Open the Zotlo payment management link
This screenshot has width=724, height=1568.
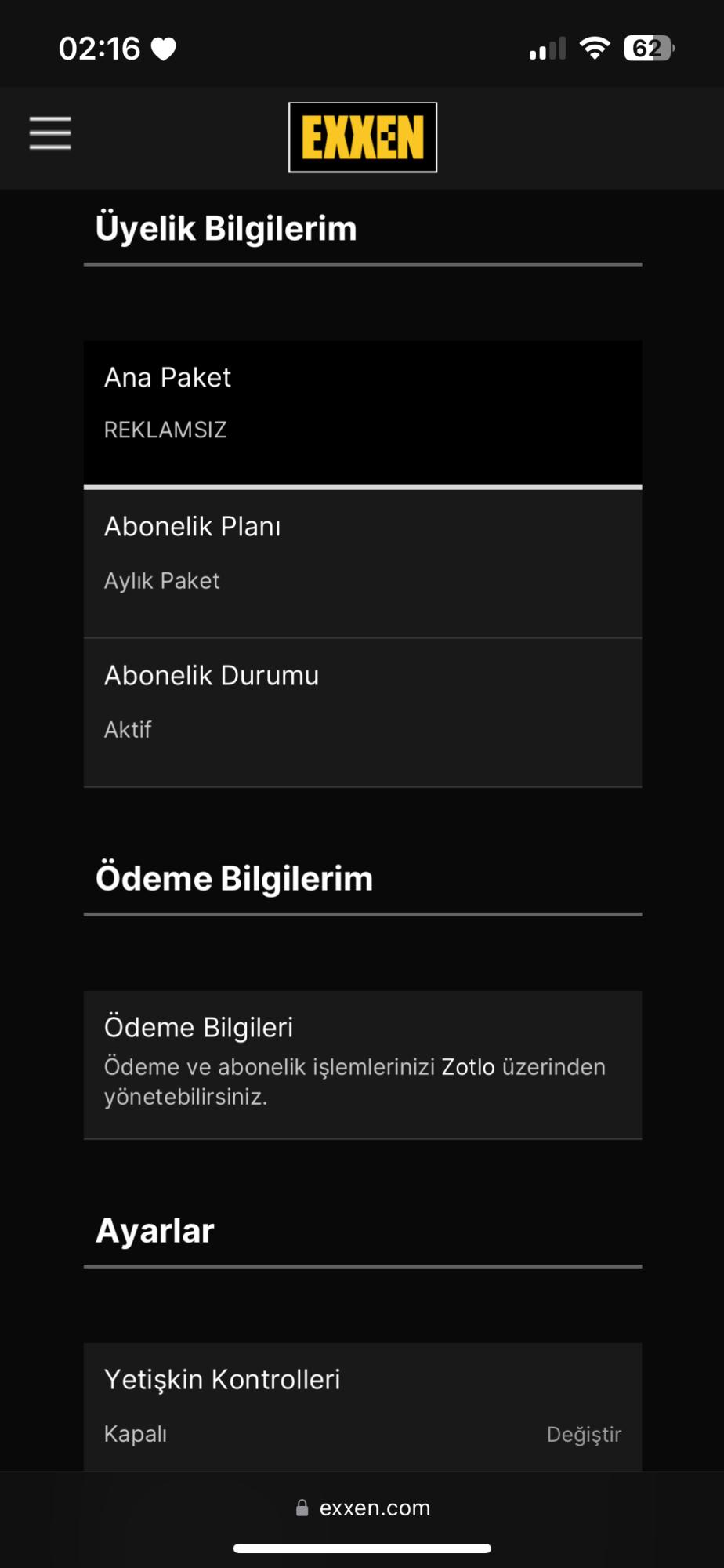click(x=468, y=1067)
